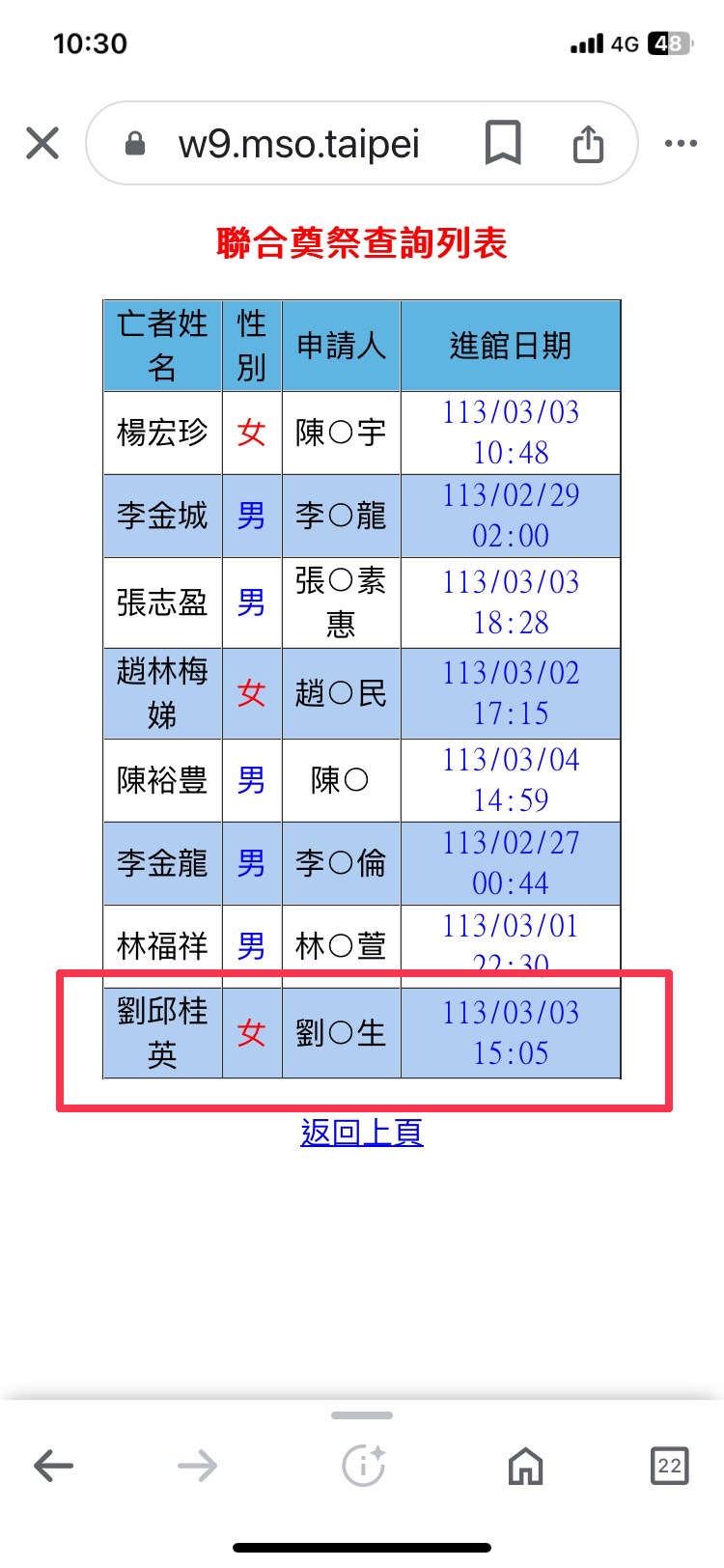Viewport: 724px width, 1568px height.
Task: Close the in-app browser page
Action: pyautogui.click(x=42, y=144)
